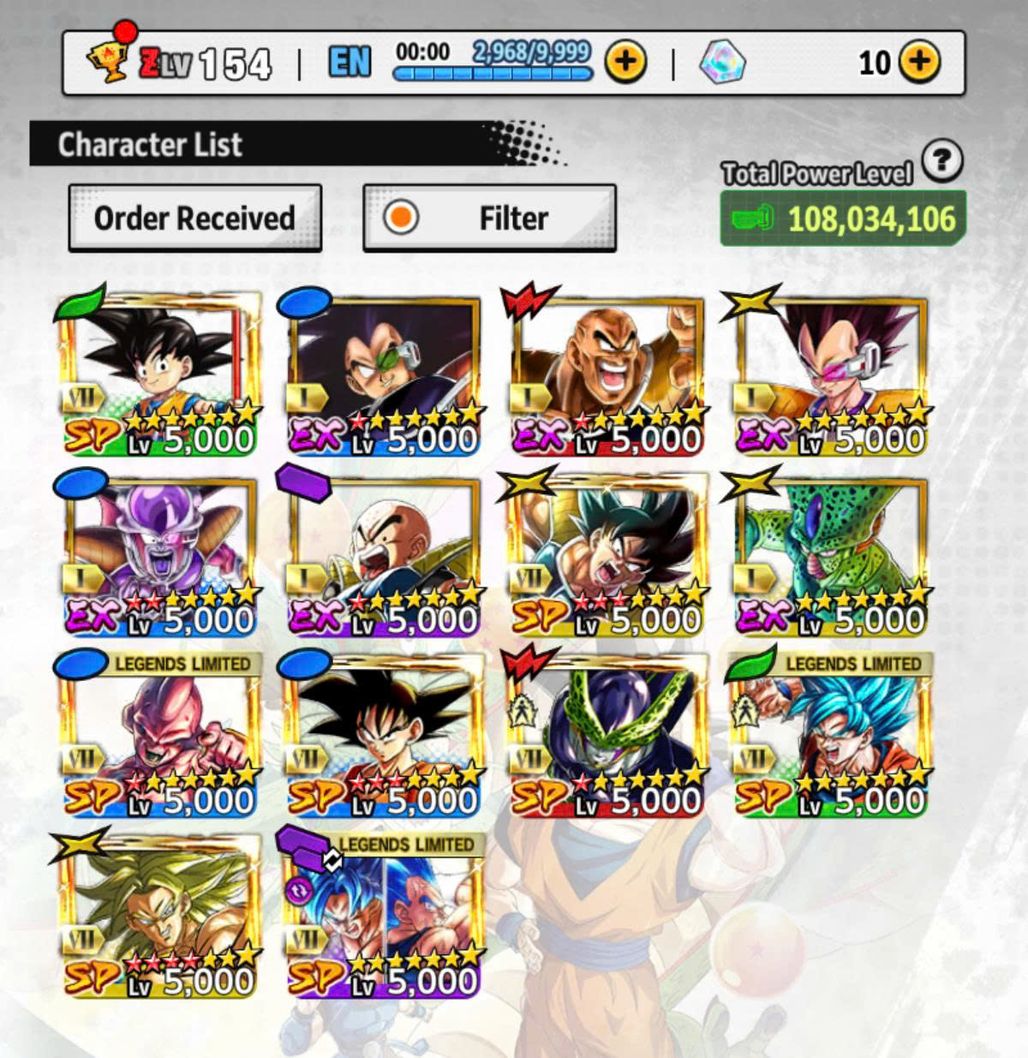Open the Filter options
Image resolution: width=1028 pixels, height=1058 pixels.
pos(489,218)
